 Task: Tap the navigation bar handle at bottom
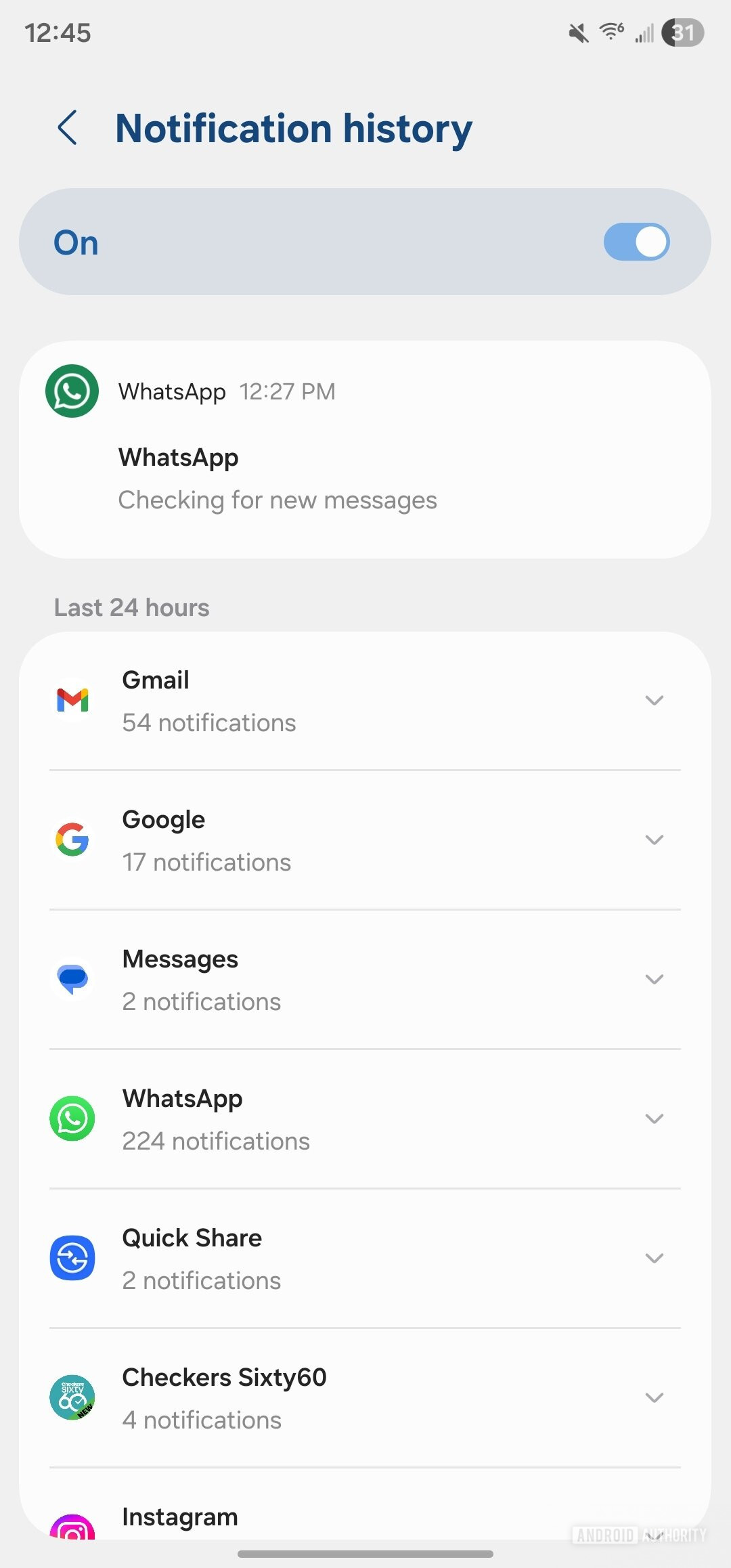[x=365, y=1554]
